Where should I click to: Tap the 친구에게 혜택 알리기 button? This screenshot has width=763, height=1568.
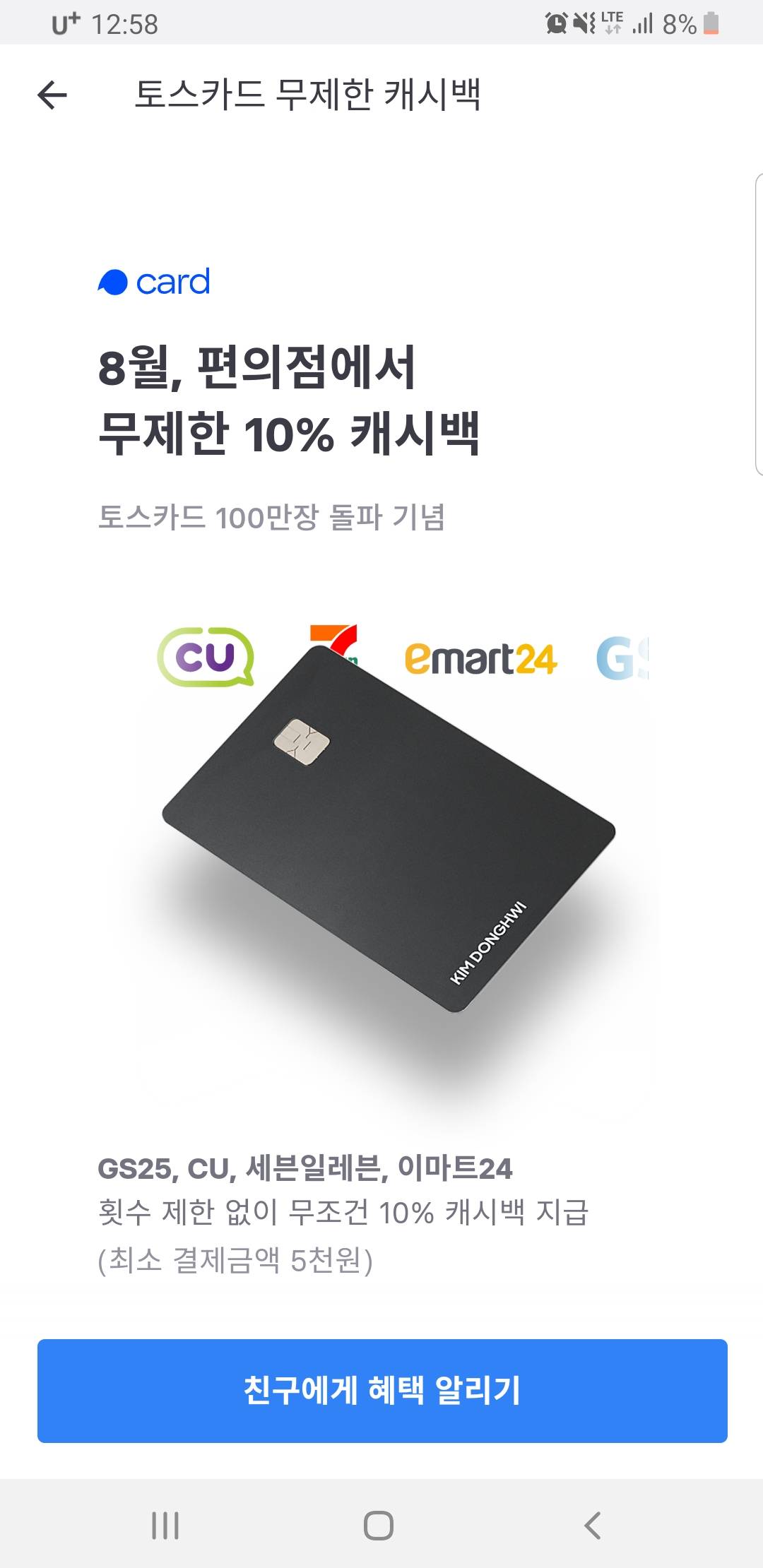[381, 1390]
